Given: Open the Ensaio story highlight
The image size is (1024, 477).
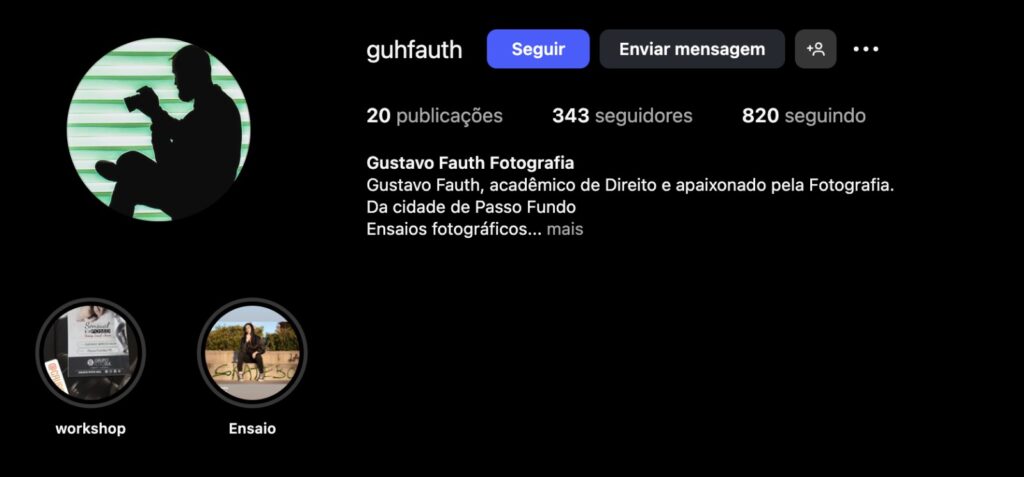Looking at the screenshot, I should (252, 352).
